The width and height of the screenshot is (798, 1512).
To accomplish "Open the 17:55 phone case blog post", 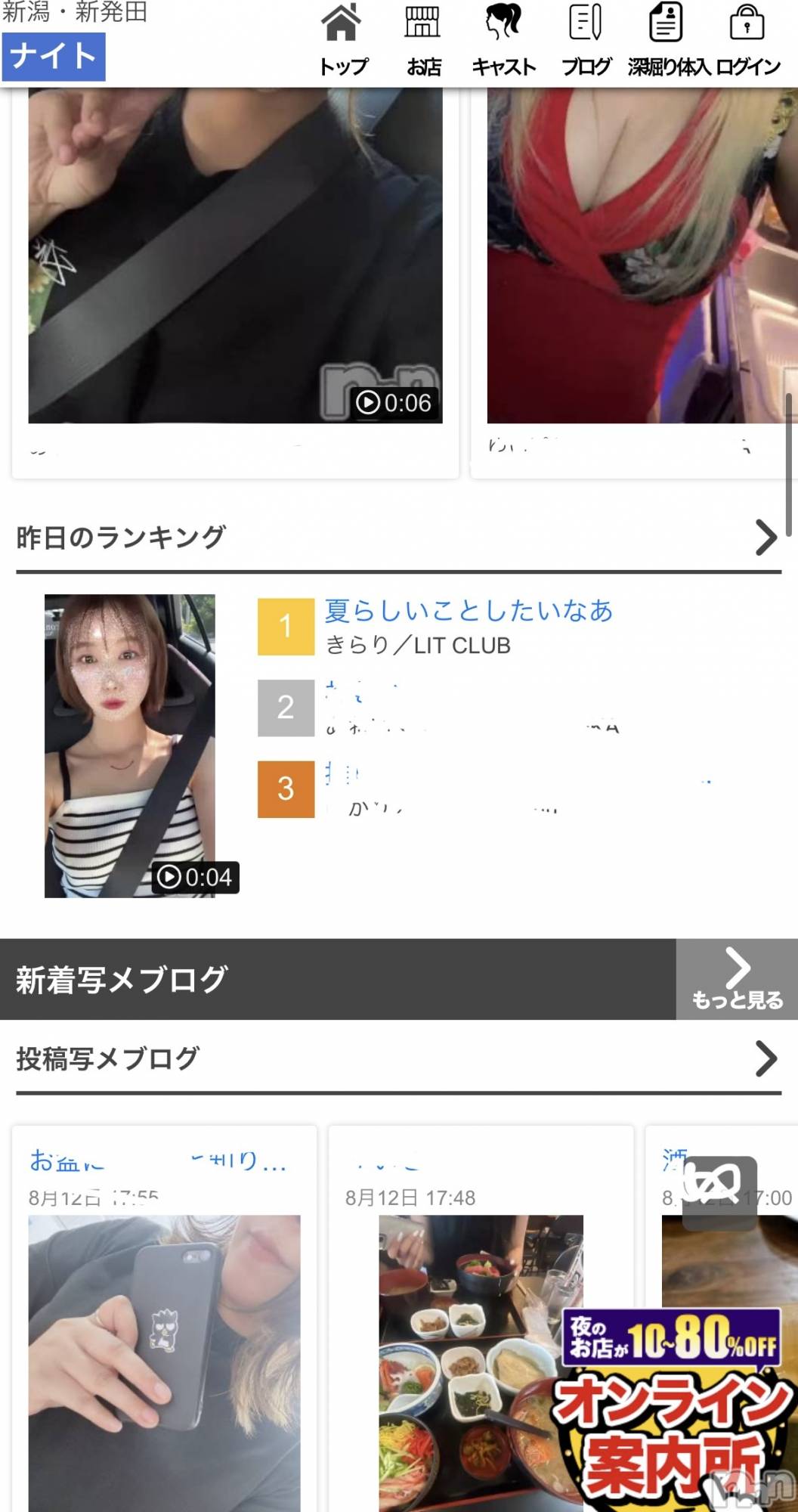I will [164, 1323].
